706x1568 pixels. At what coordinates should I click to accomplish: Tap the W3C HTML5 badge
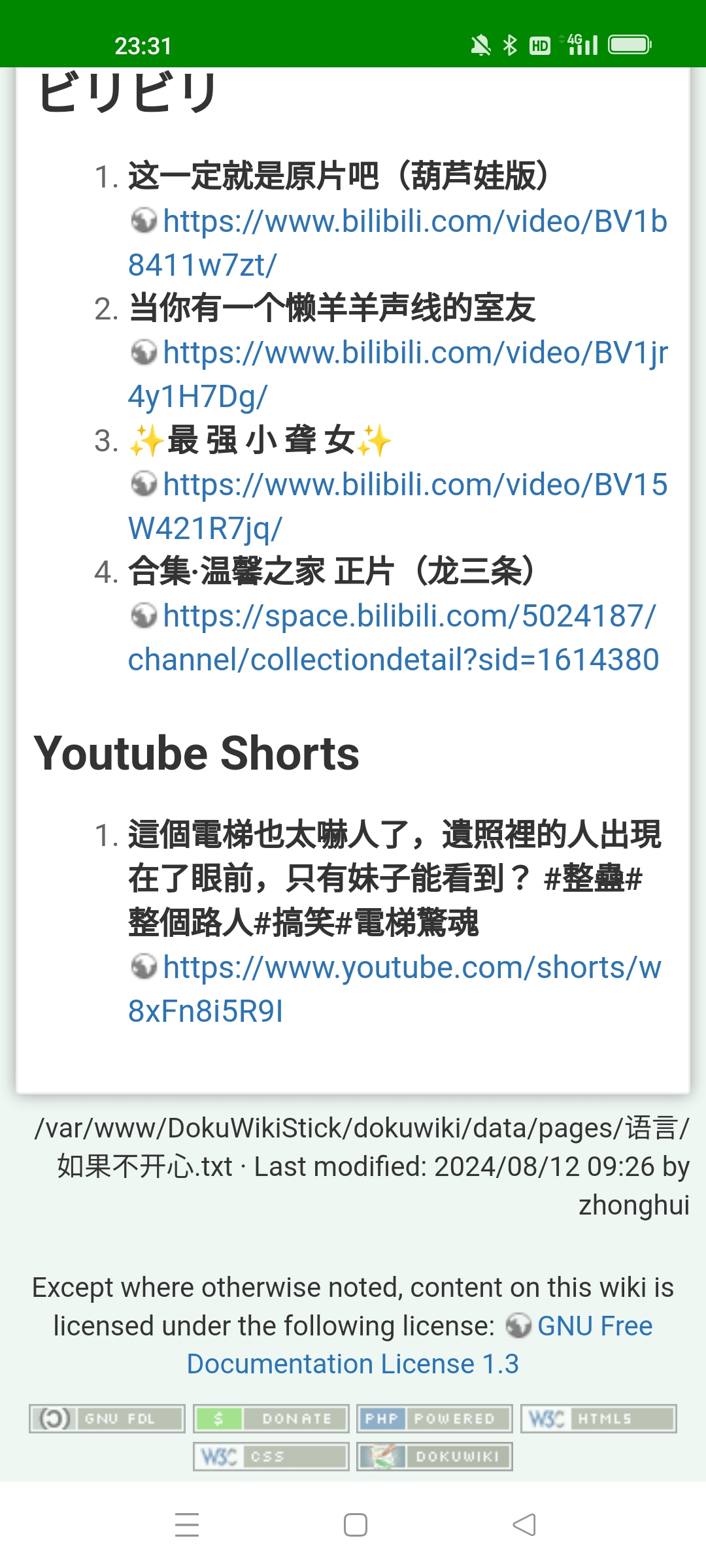tap(599, 1419)
